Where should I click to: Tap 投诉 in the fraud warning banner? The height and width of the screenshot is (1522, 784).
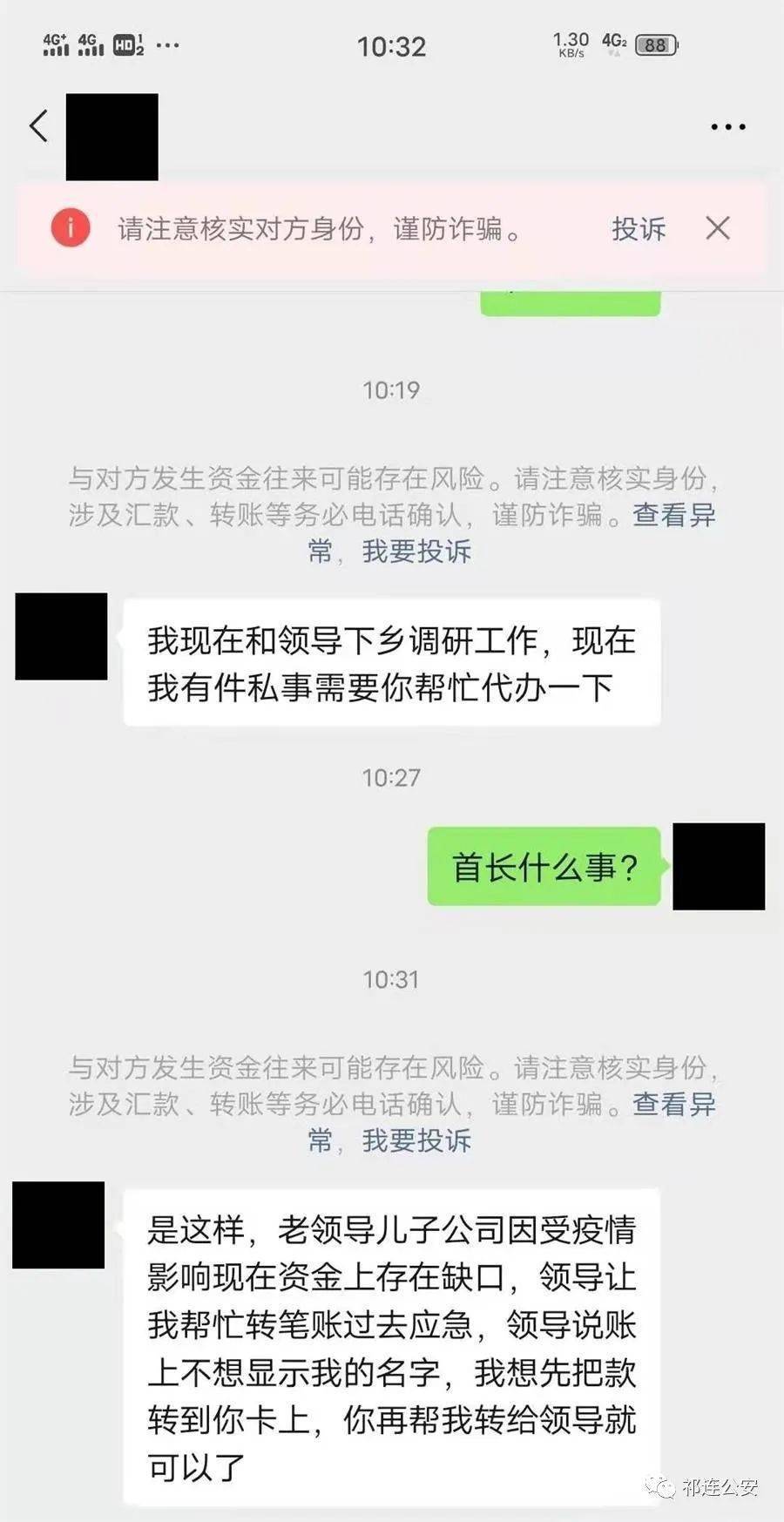638,229
